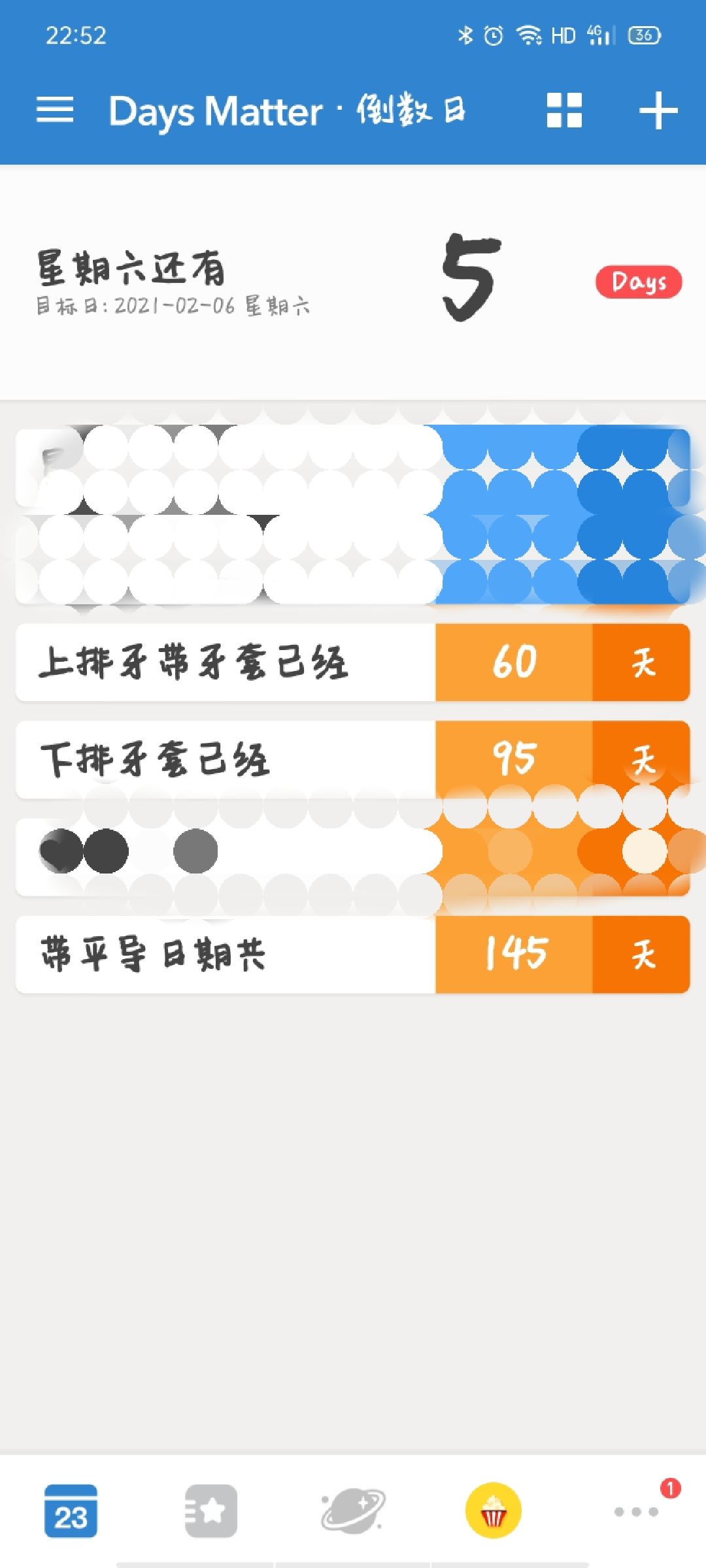Open the planet discover tab
This screenshot has height=1568, width=706.
click(353, 1511)
